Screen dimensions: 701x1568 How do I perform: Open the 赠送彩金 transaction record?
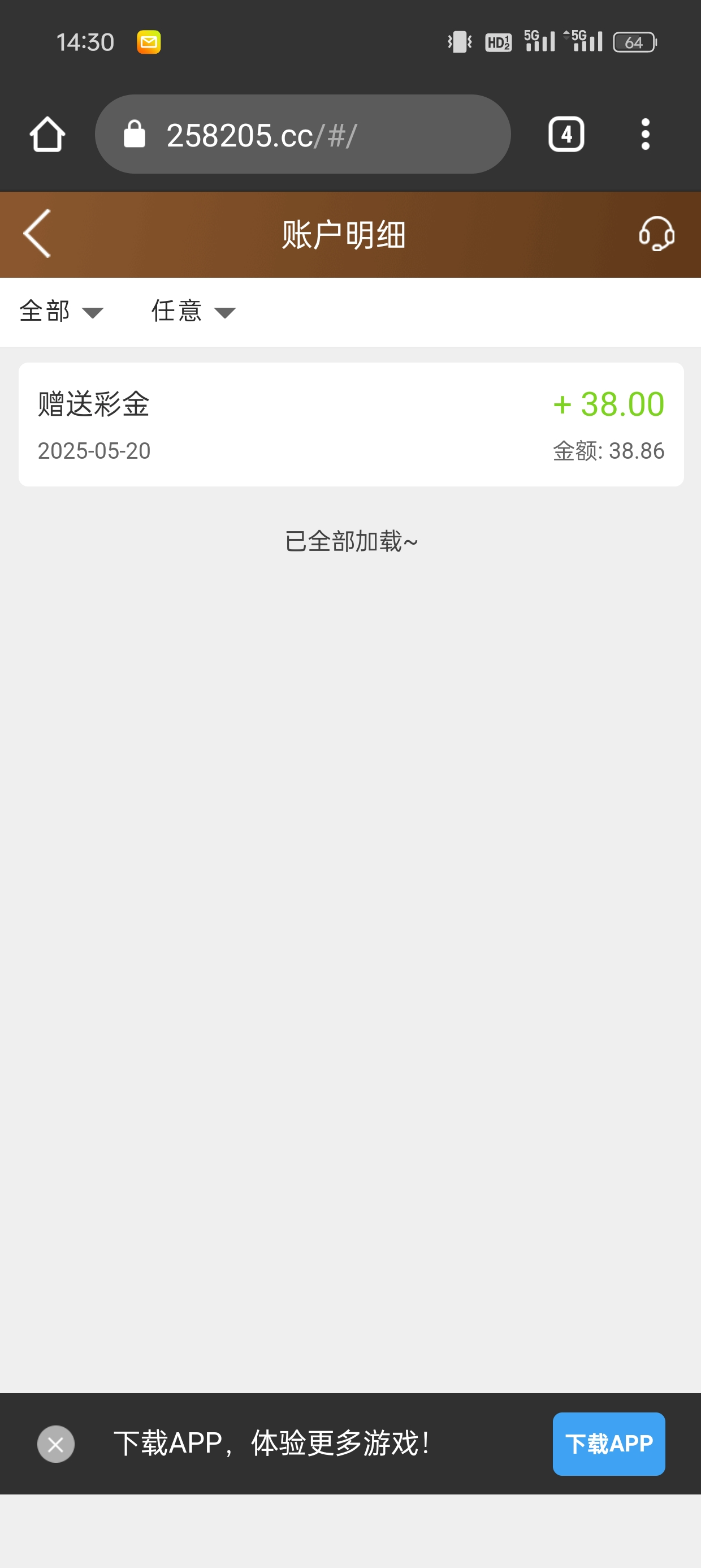pos(350,424)
